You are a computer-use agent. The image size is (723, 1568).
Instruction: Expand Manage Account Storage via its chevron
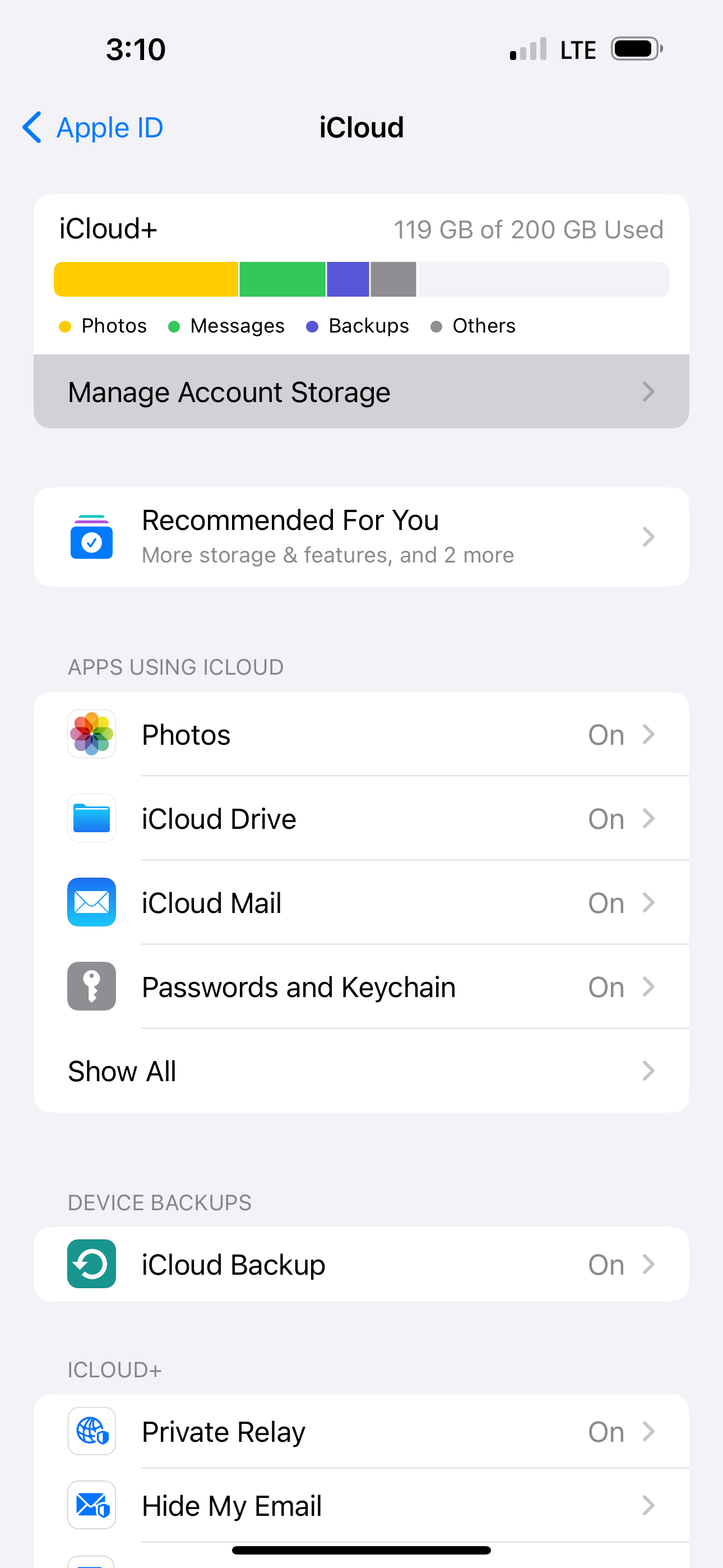649,391
